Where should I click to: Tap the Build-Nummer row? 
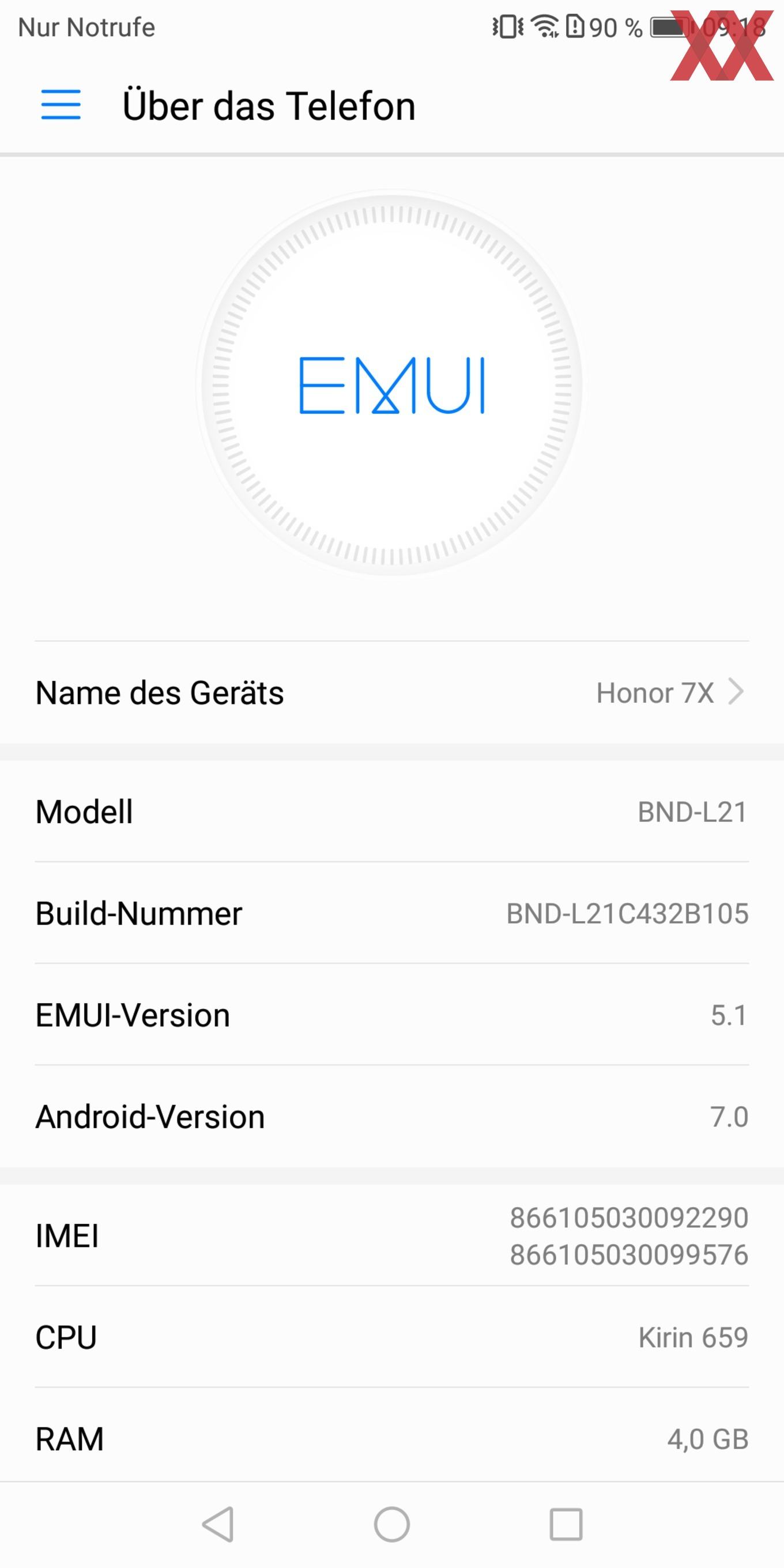(x=392, y=913)
